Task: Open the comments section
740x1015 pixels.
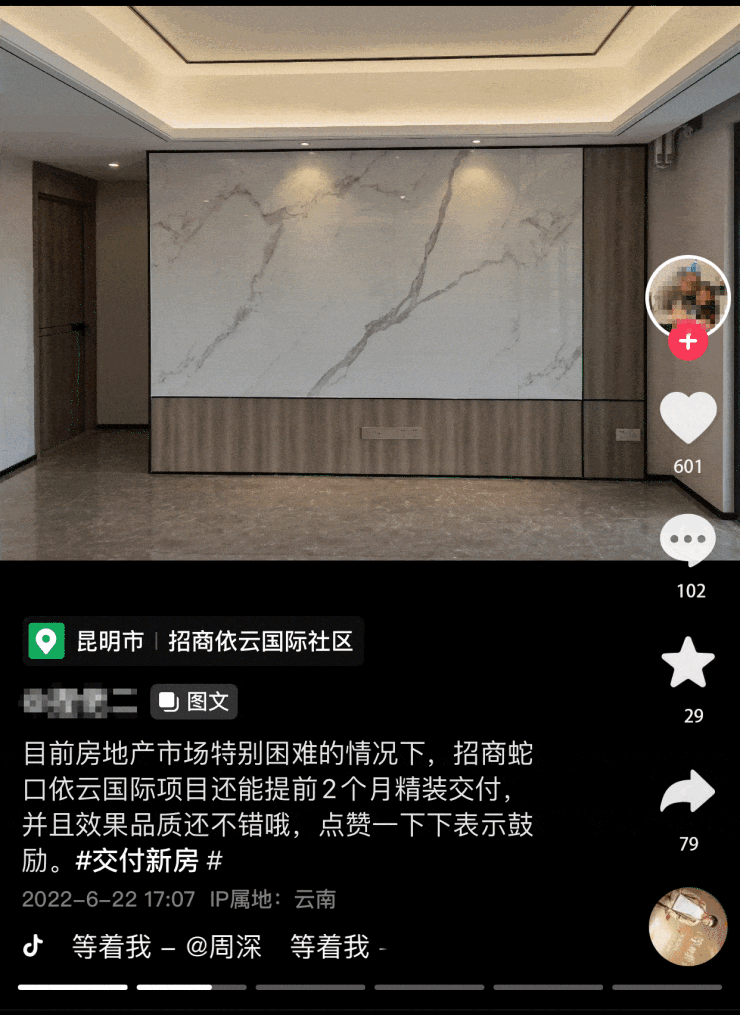Action: 688,542
